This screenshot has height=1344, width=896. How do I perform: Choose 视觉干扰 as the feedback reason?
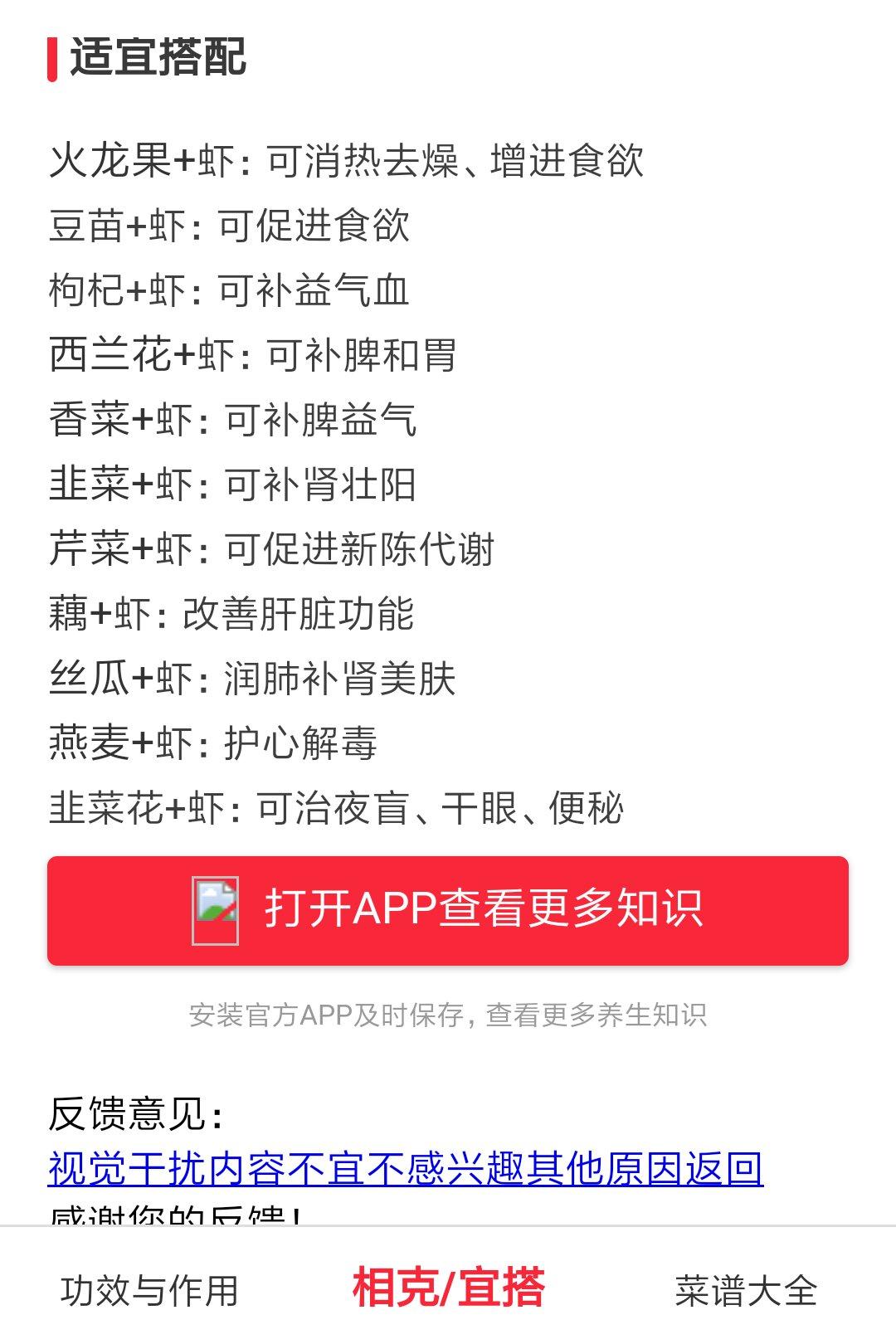tap(128, 1168)
